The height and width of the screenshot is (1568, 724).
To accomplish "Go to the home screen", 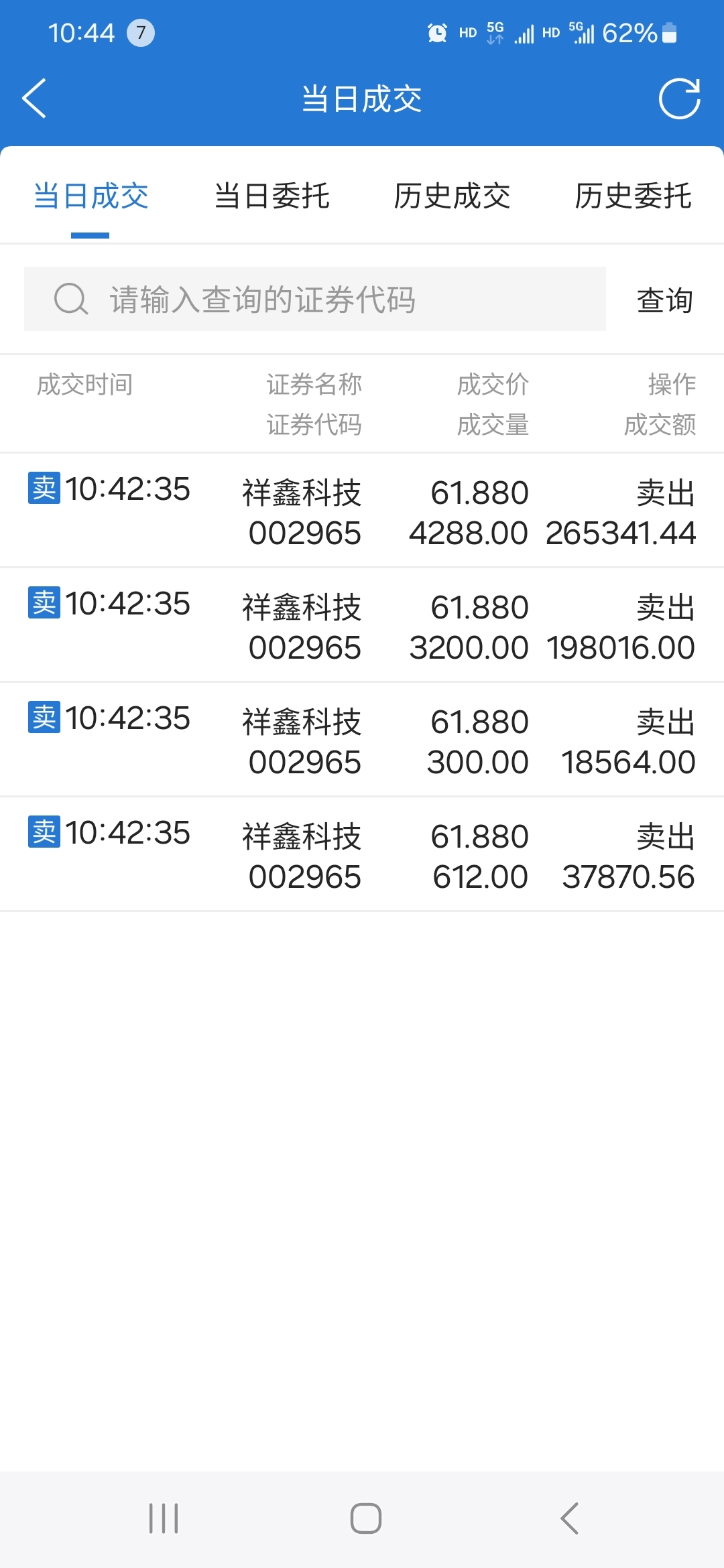I will (366, 1518).
